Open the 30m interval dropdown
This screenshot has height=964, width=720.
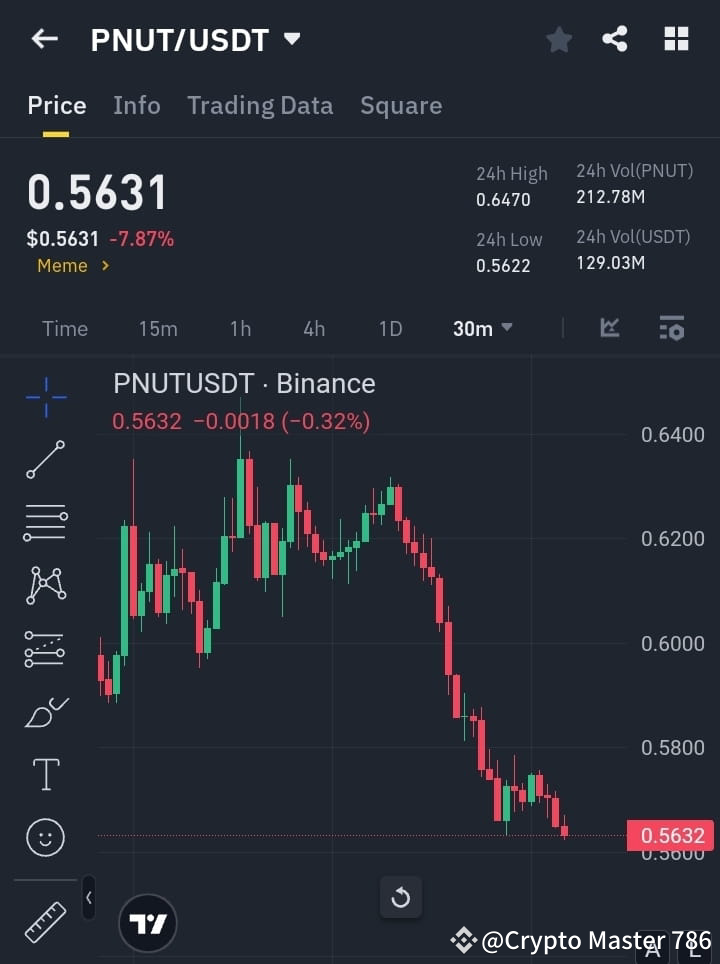(482, 328)
